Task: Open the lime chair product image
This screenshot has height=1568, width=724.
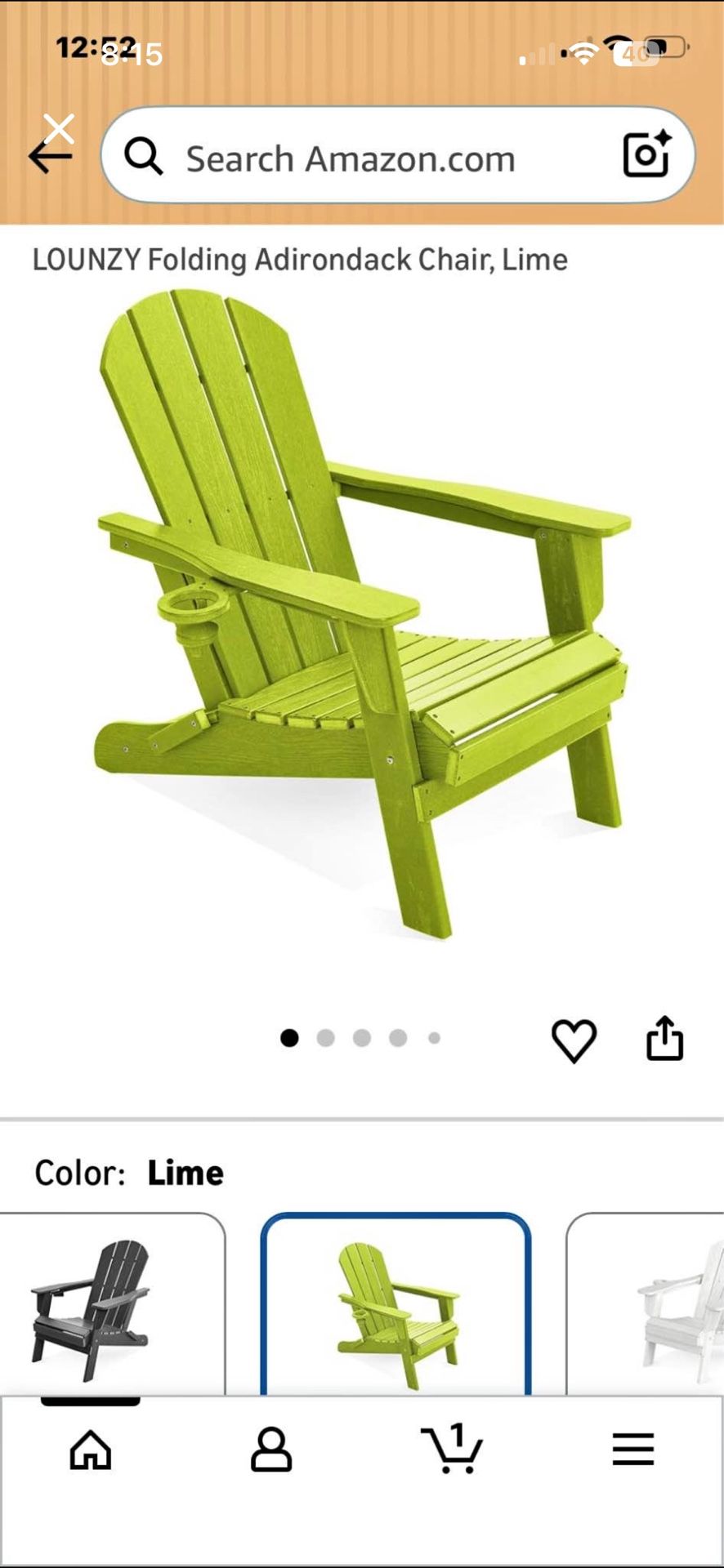Action: click(362, 614)
